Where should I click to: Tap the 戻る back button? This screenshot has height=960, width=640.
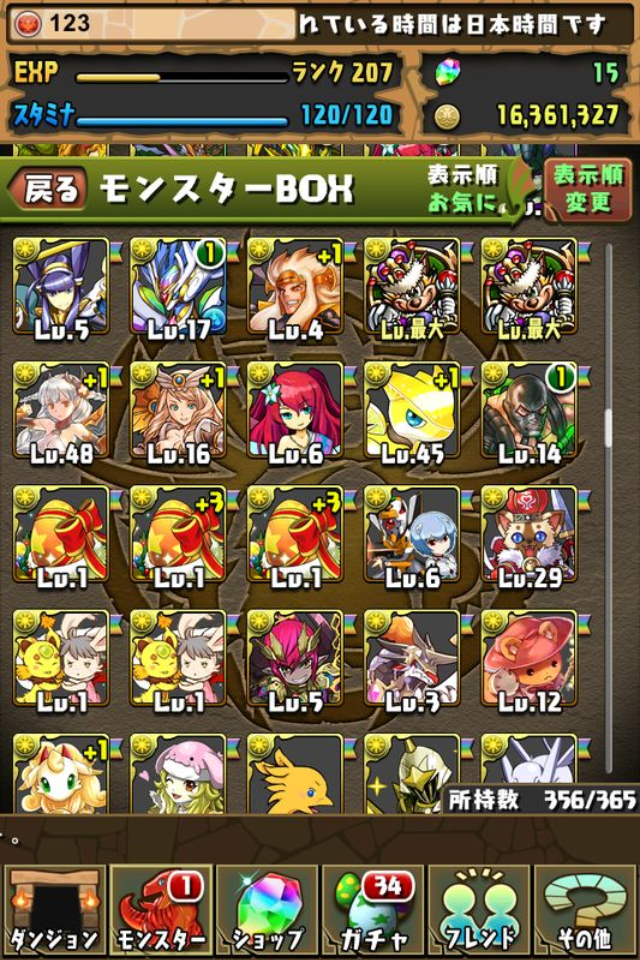48,187
